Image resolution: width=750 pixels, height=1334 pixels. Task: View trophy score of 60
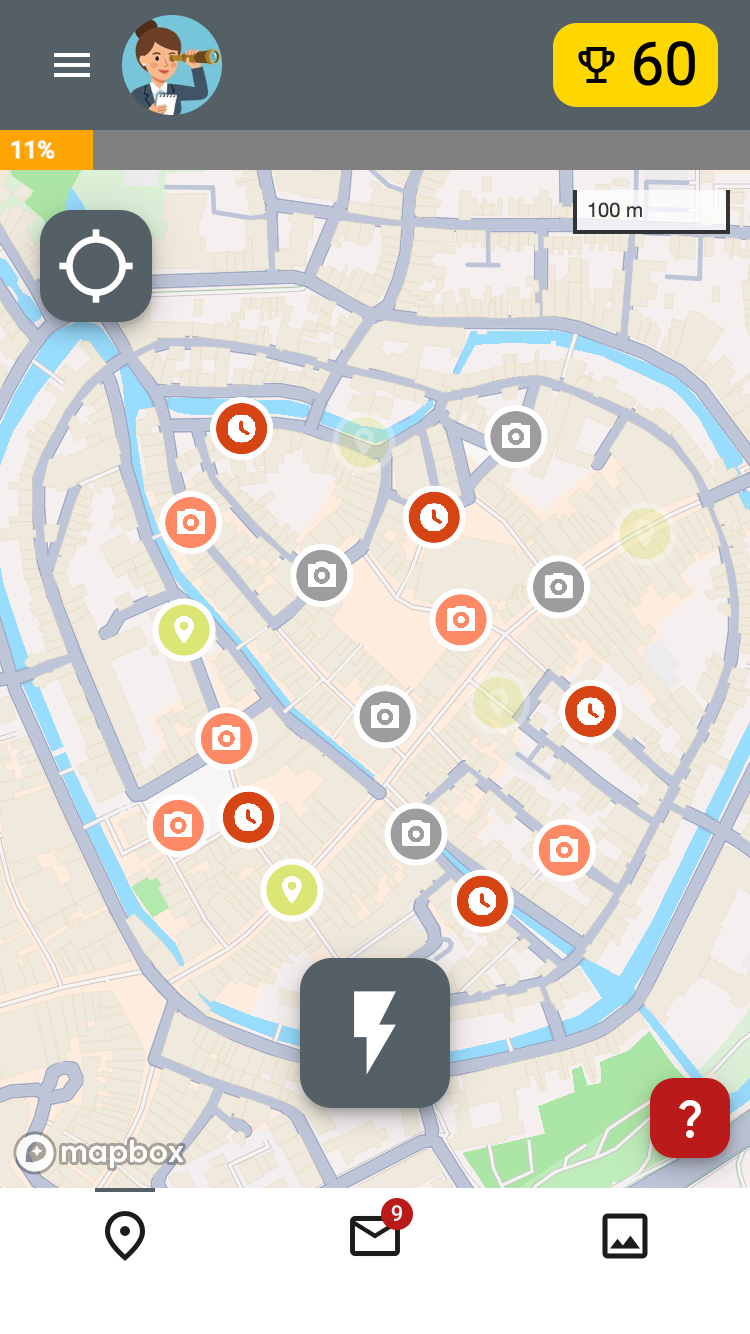(x=635, y=65)
